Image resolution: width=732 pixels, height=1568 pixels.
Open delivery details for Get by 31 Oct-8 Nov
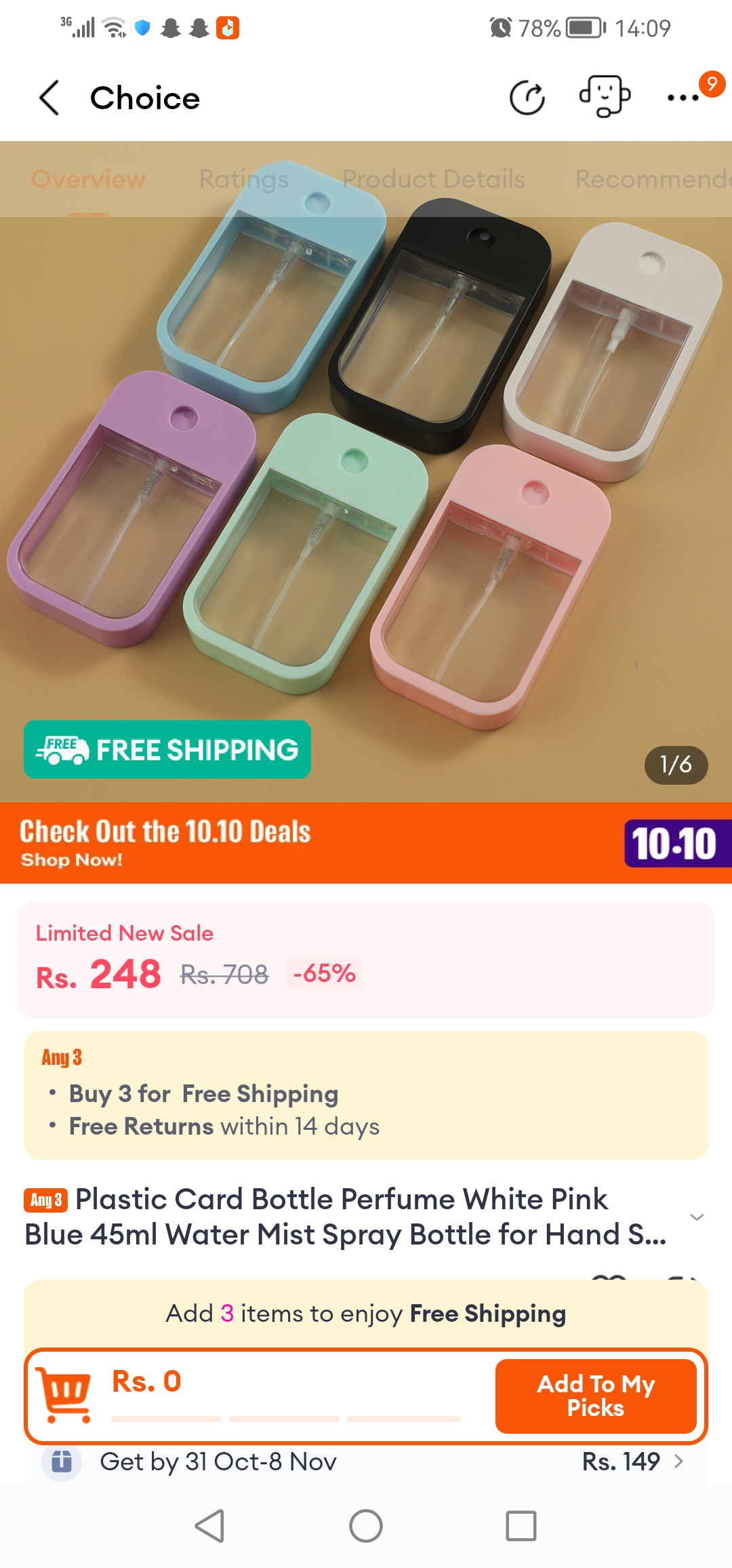click(x=366, y=1462)
